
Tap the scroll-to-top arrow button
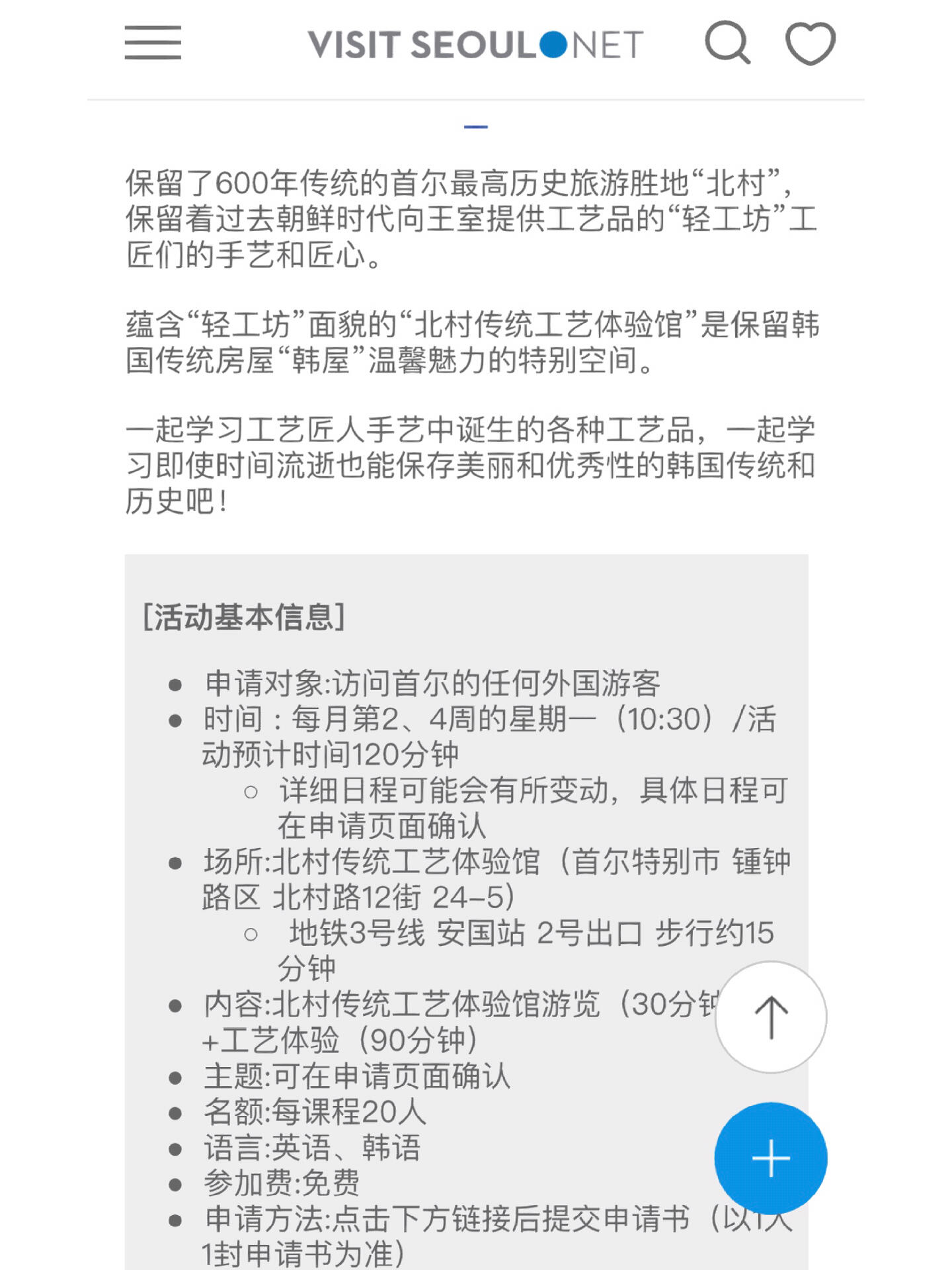[771, 1017]
